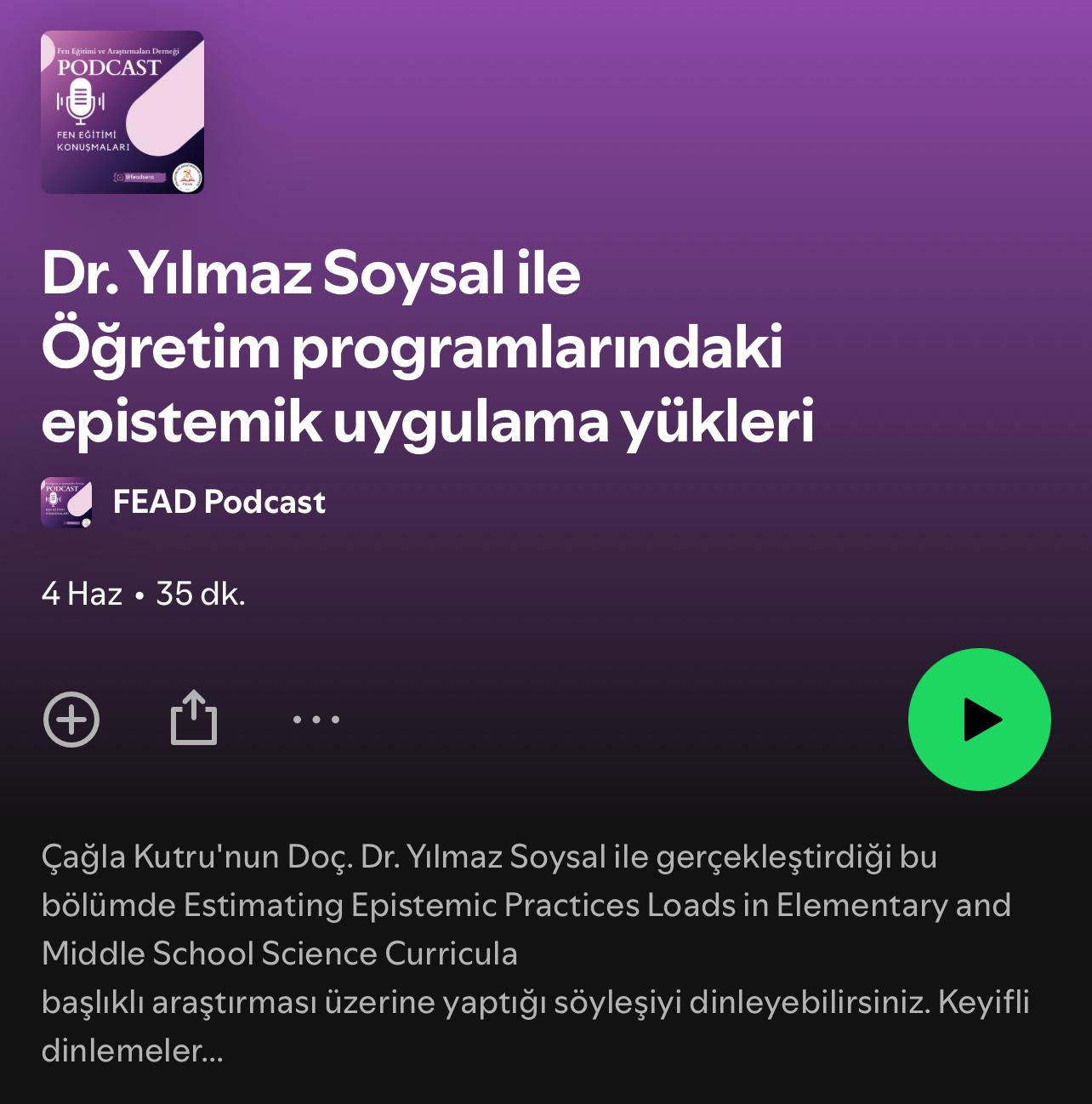Open the FEAD Podcast show page
The height and width of the screenshot is (1104, 1092).
(219, 502)
